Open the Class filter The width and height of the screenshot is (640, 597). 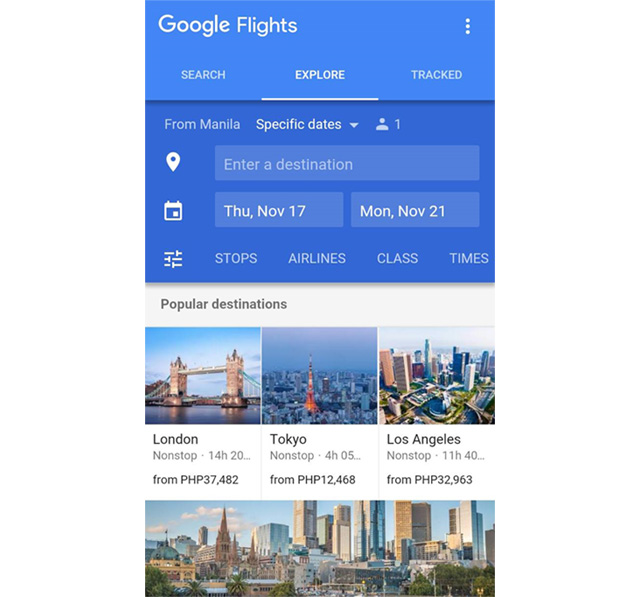coord(397,258)
